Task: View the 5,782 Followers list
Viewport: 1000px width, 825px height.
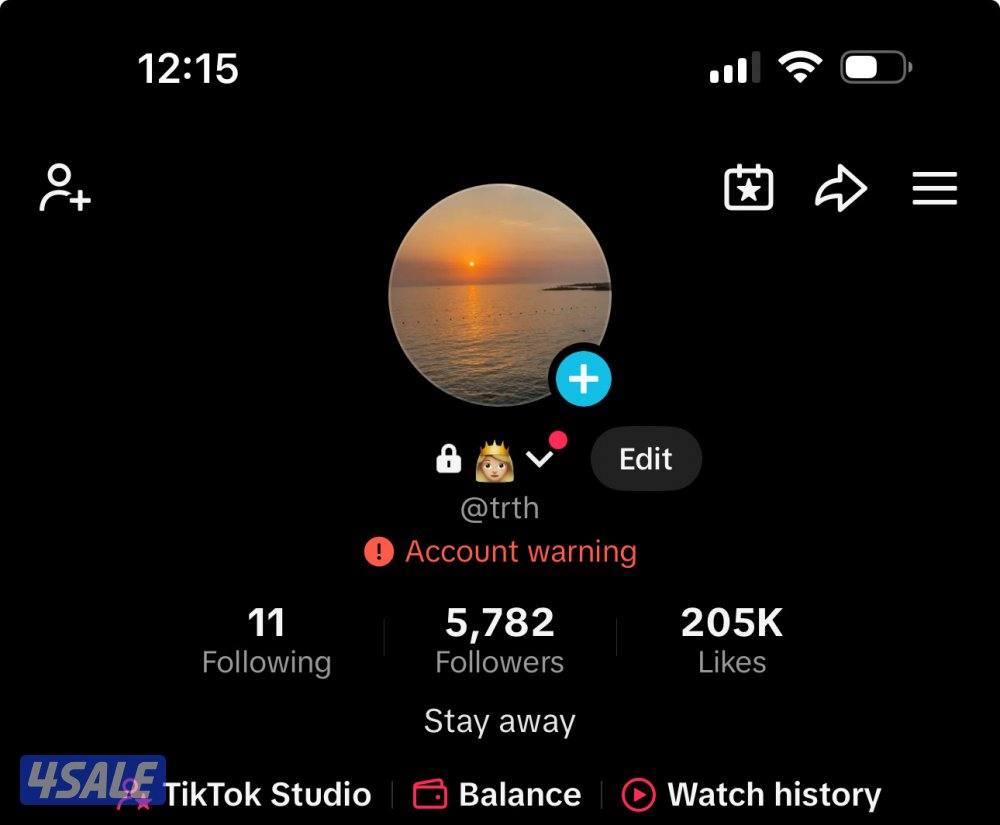Action: click(x=499, y=642)
